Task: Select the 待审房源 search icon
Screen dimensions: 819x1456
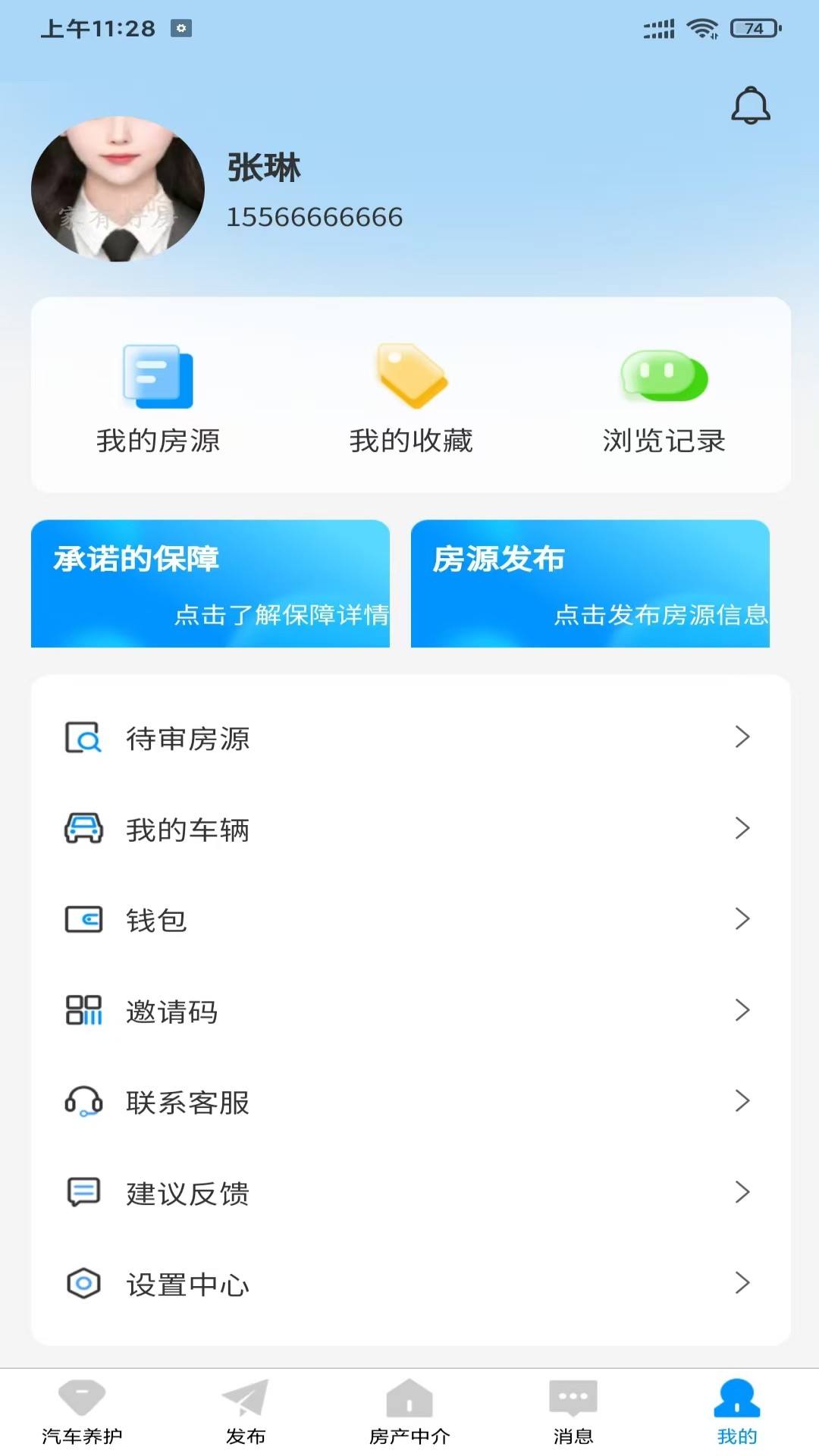Action: [x=83, y=736]
